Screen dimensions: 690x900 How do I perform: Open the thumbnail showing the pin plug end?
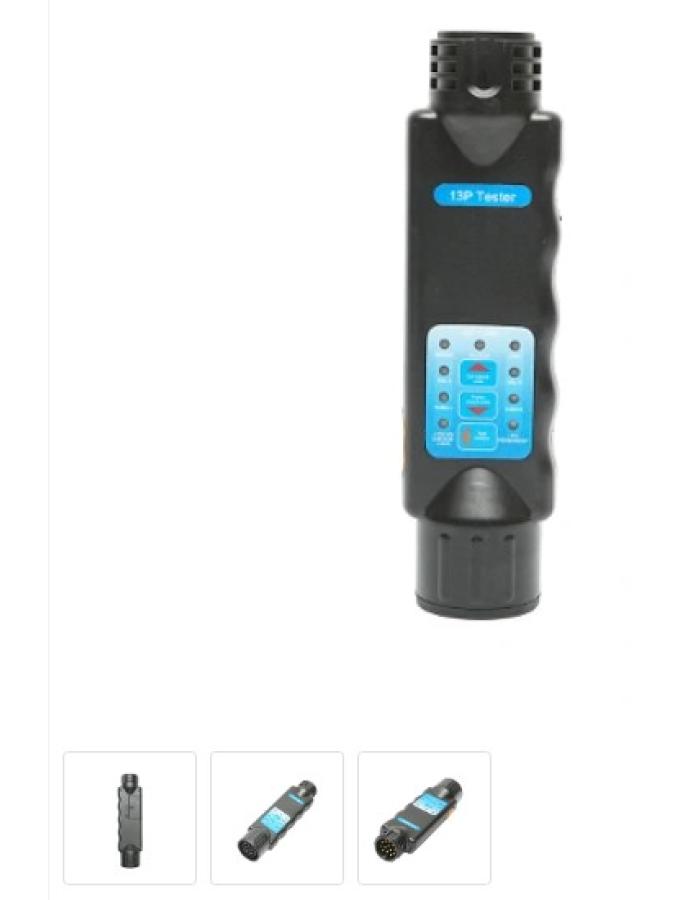pyautogui.click(x=424, y=818)
